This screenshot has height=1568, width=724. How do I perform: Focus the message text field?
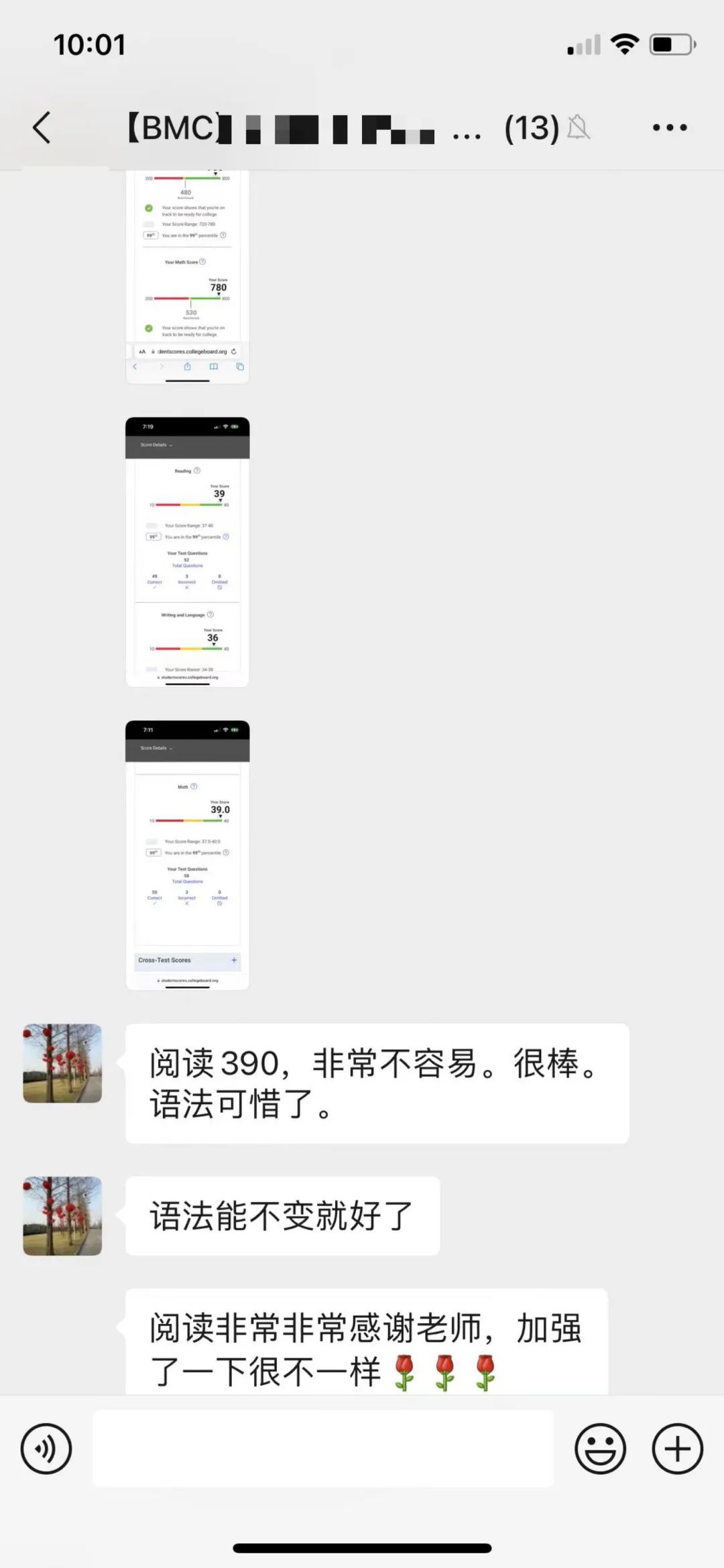pyautogui.click(x=322, y=1449)
